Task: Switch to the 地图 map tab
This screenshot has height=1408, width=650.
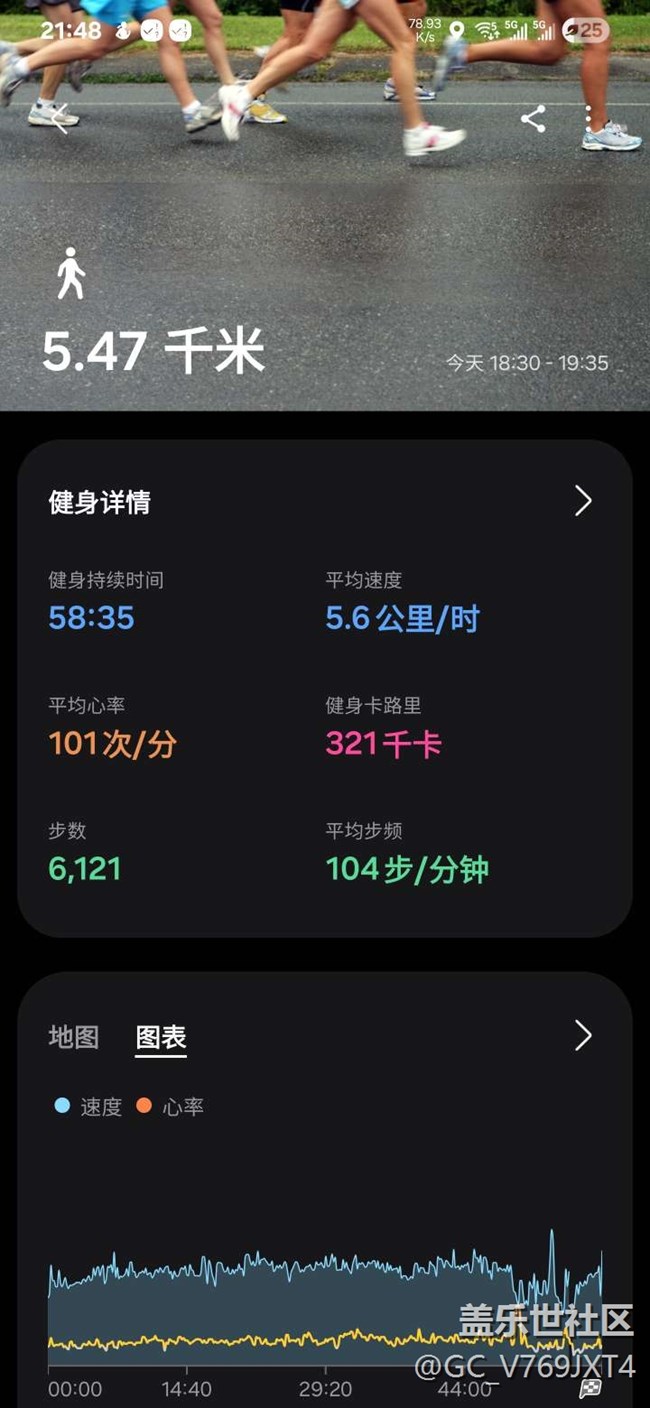Action: tap(74, 1037)
